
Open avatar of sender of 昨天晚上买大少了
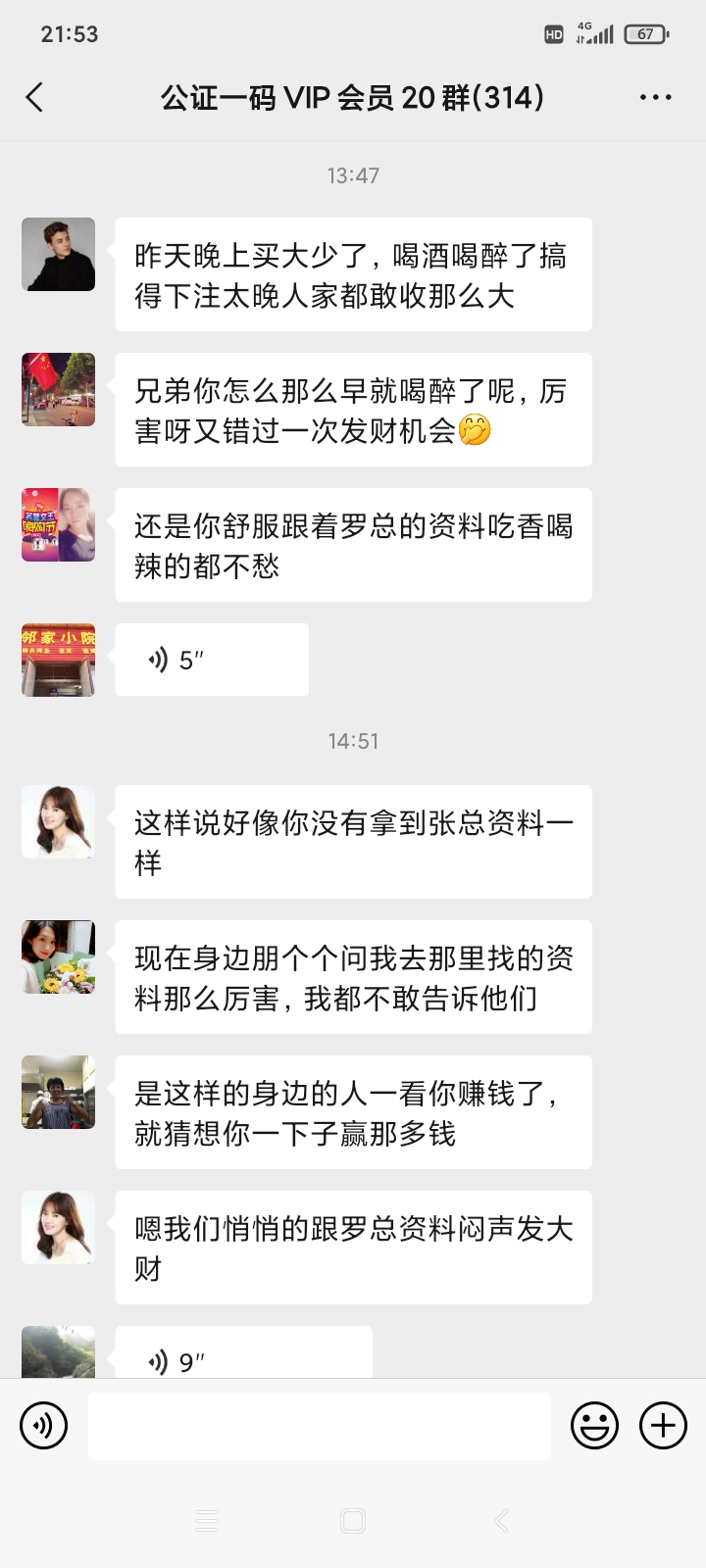59,255
